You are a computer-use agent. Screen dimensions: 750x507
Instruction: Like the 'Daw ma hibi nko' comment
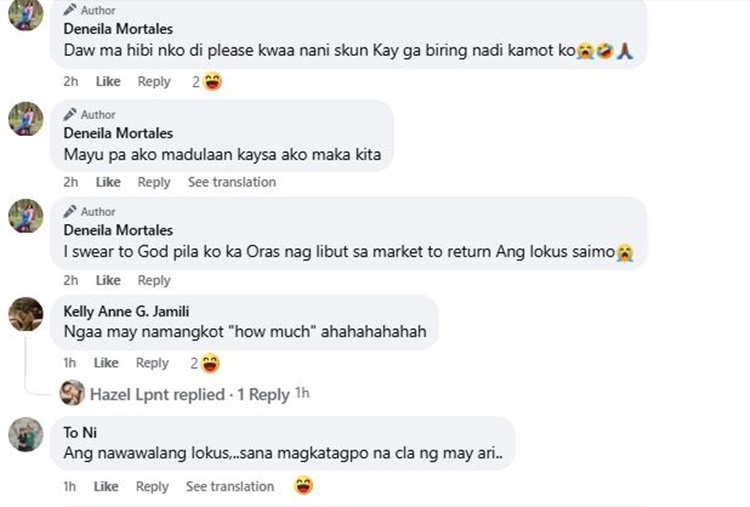(108, 82)
